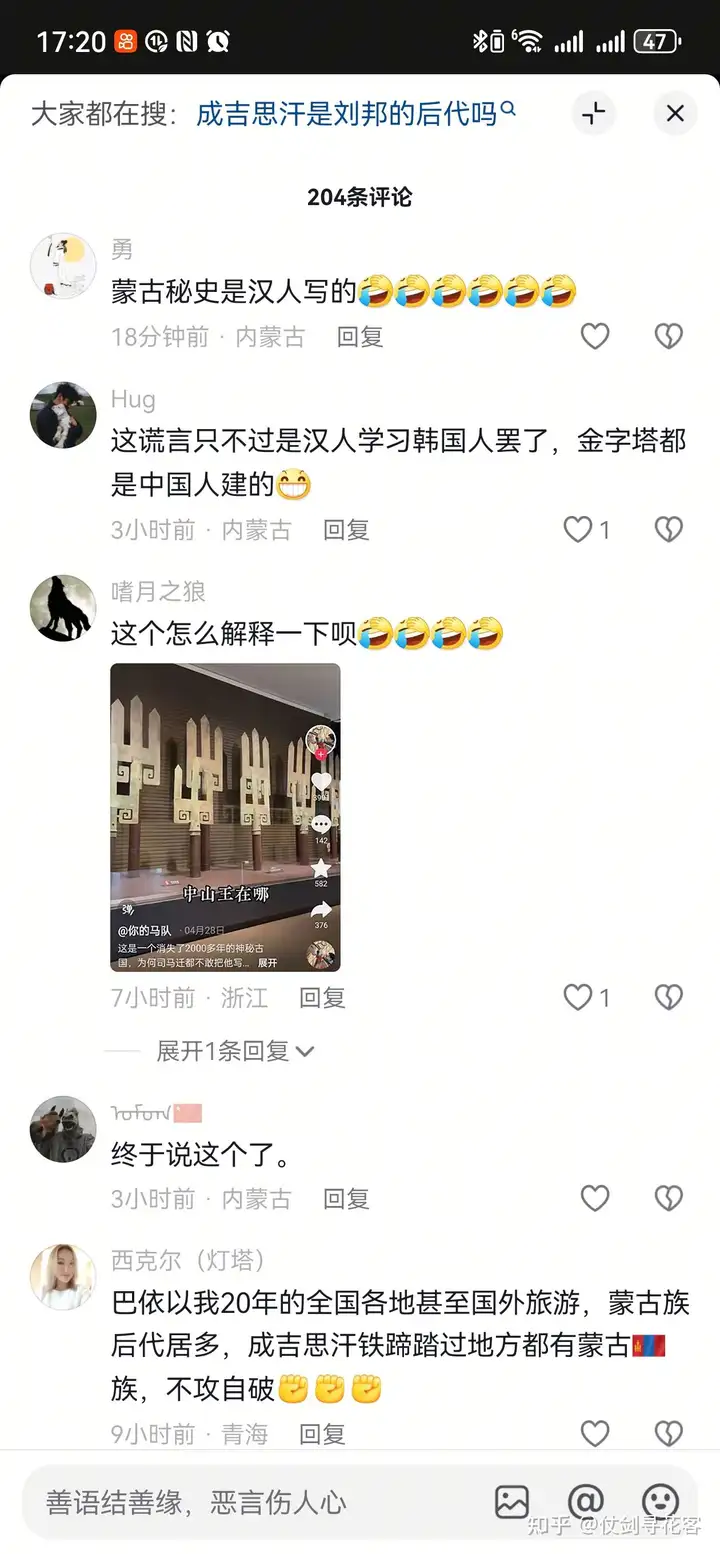Reply to Hug's comment
The height and width of the screenshot is (1554, 720).
point(346,529)
